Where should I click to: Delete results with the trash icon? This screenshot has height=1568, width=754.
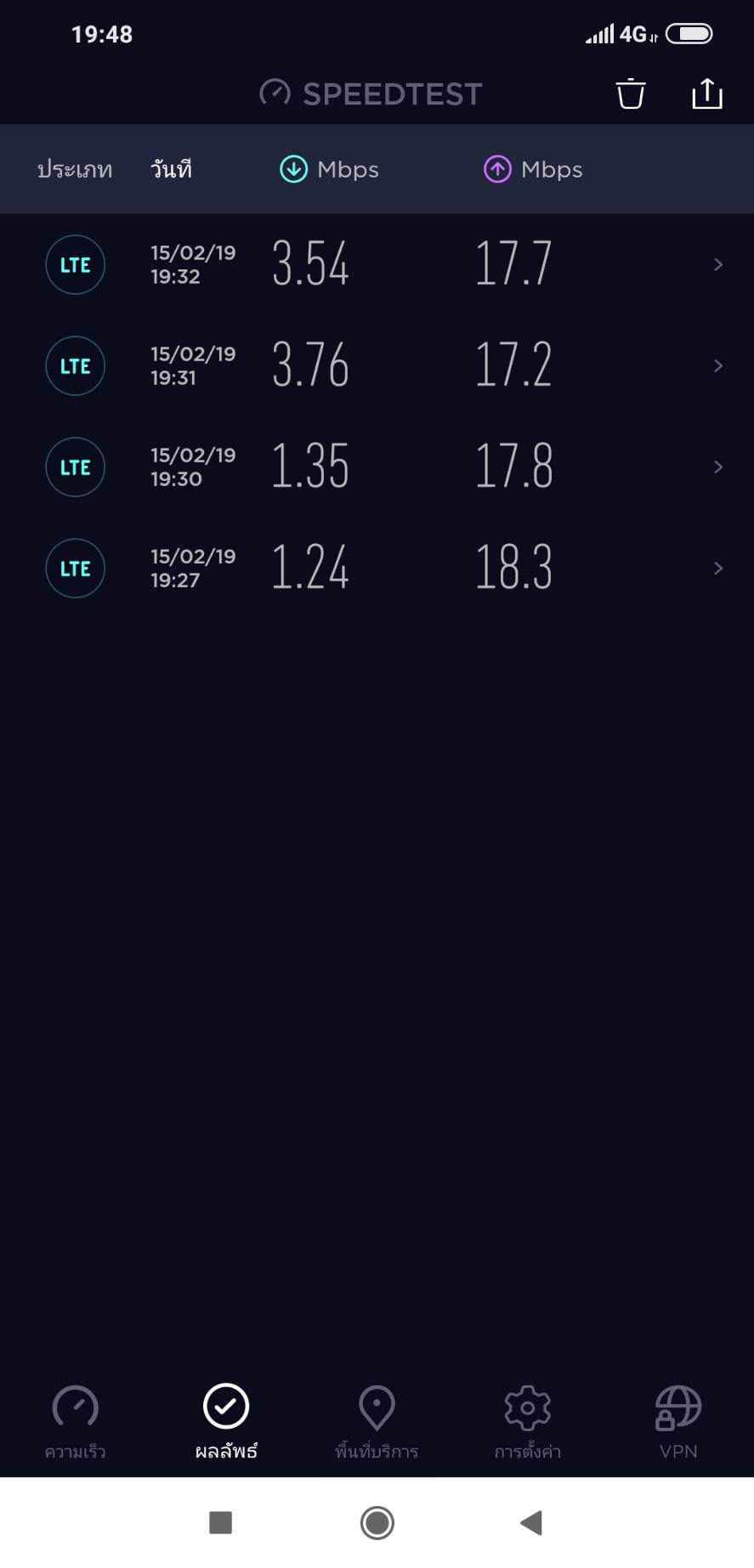tap(631, 93)
